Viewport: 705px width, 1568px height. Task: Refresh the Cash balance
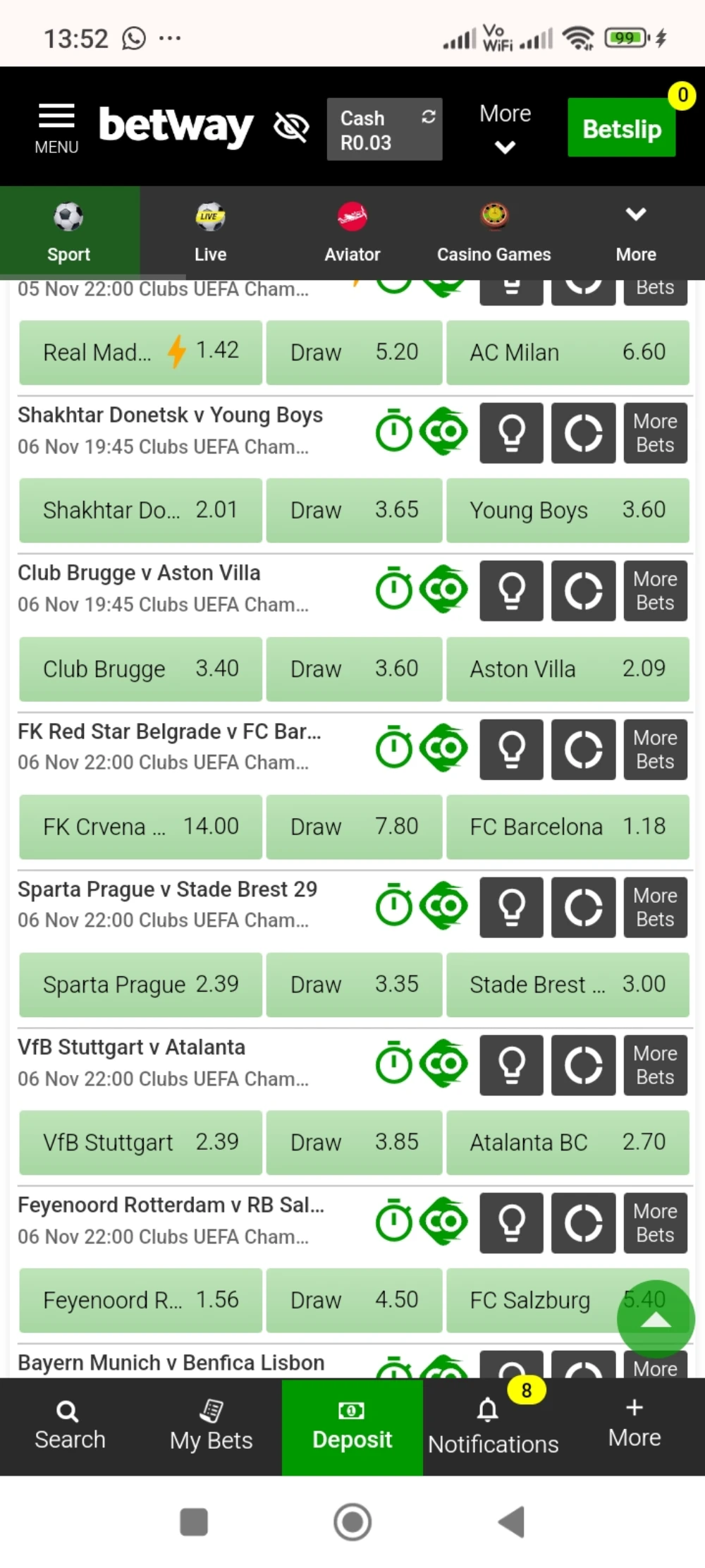click(428, 117)
